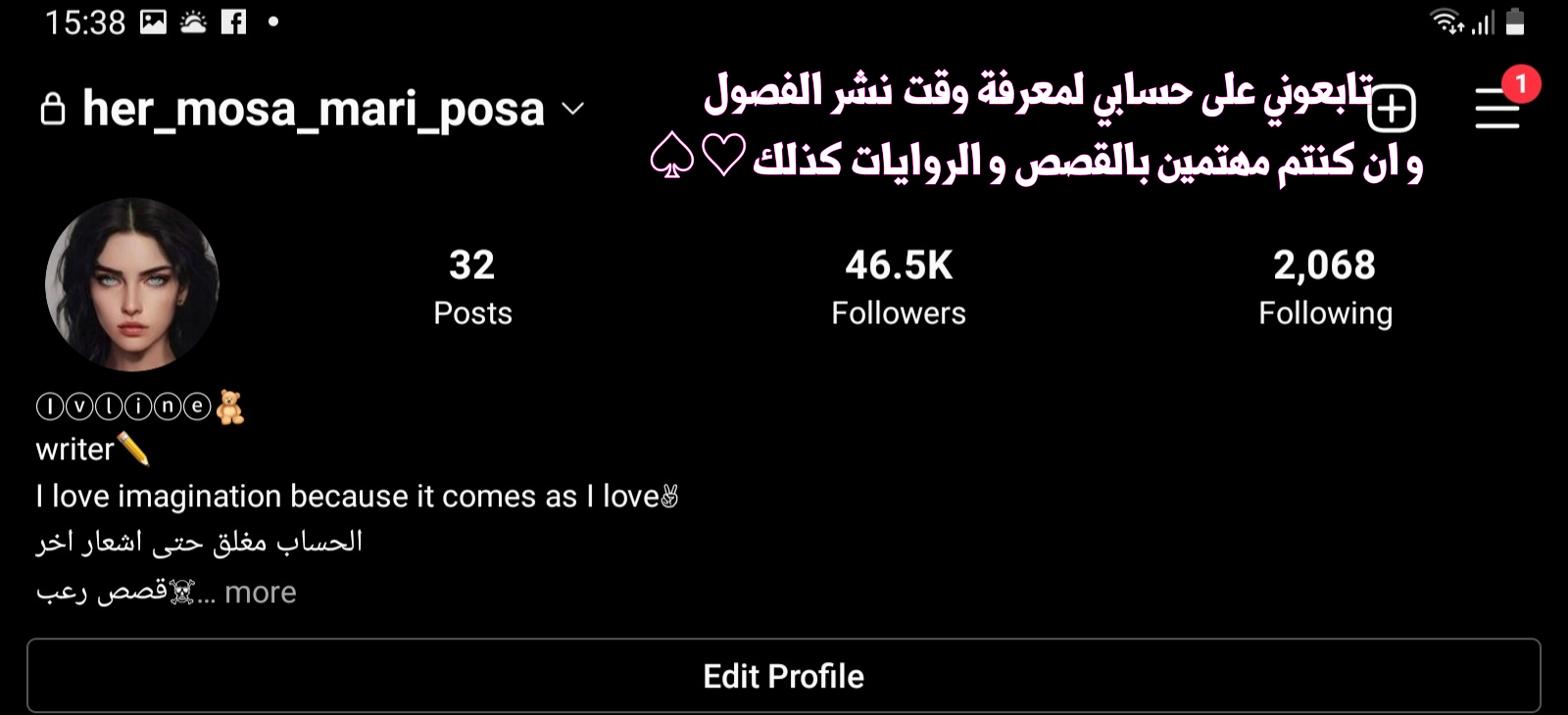Open the account switcher next to her_mosa_mari_posa

coord(573,109)
